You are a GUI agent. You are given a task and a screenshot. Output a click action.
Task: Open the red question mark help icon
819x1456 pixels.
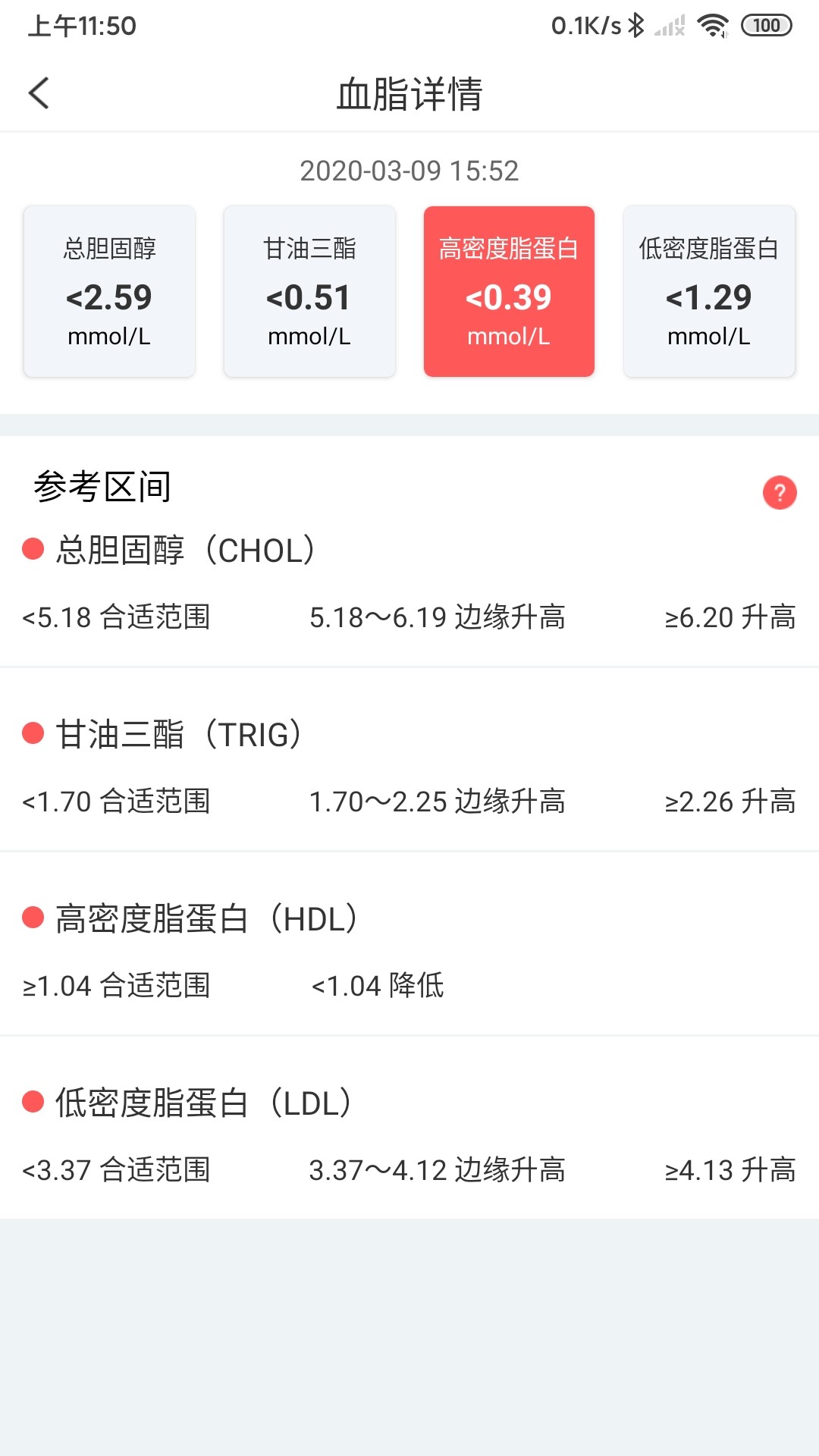point(779,493)
